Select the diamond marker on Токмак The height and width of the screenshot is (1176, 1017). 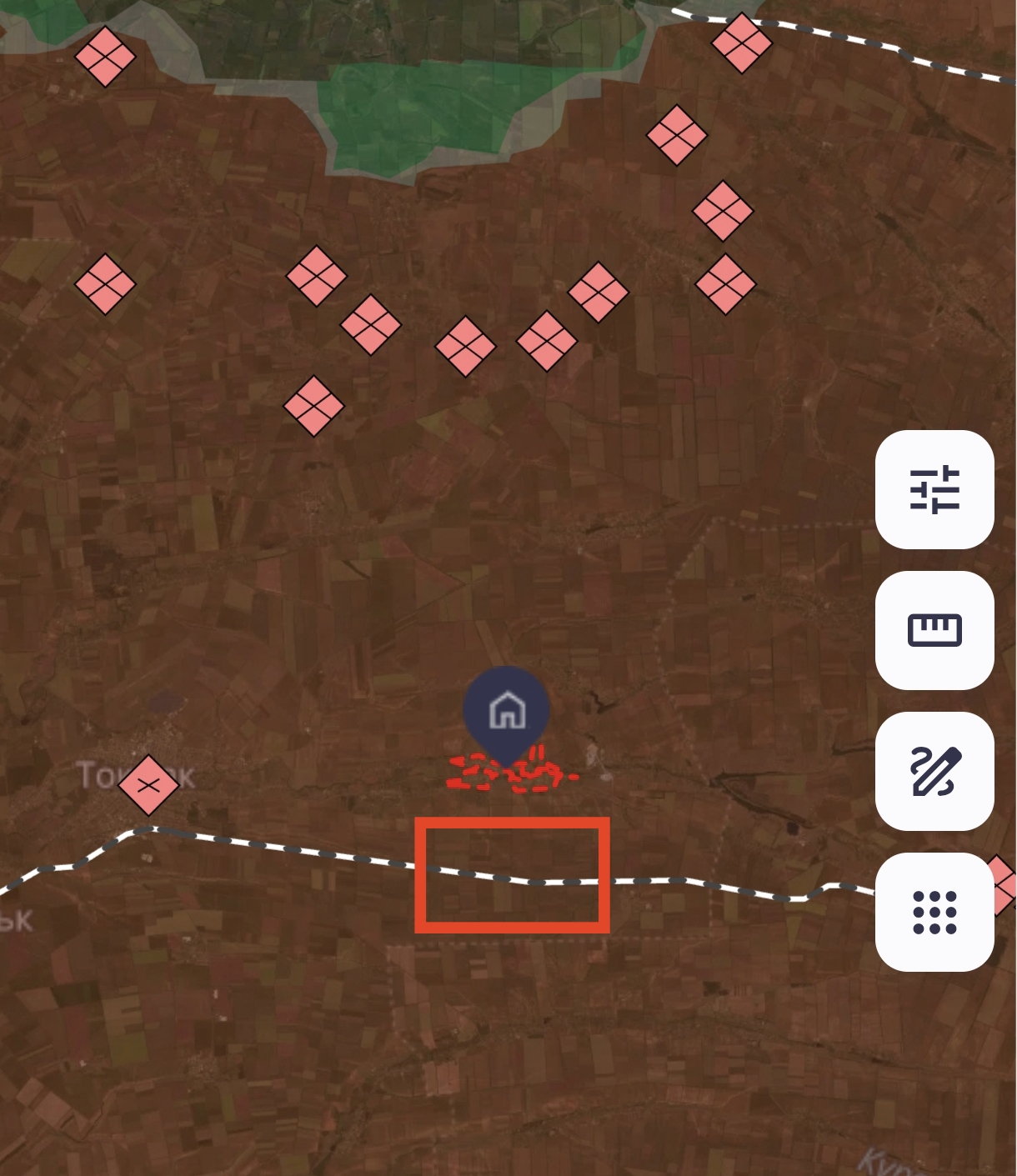149,785
